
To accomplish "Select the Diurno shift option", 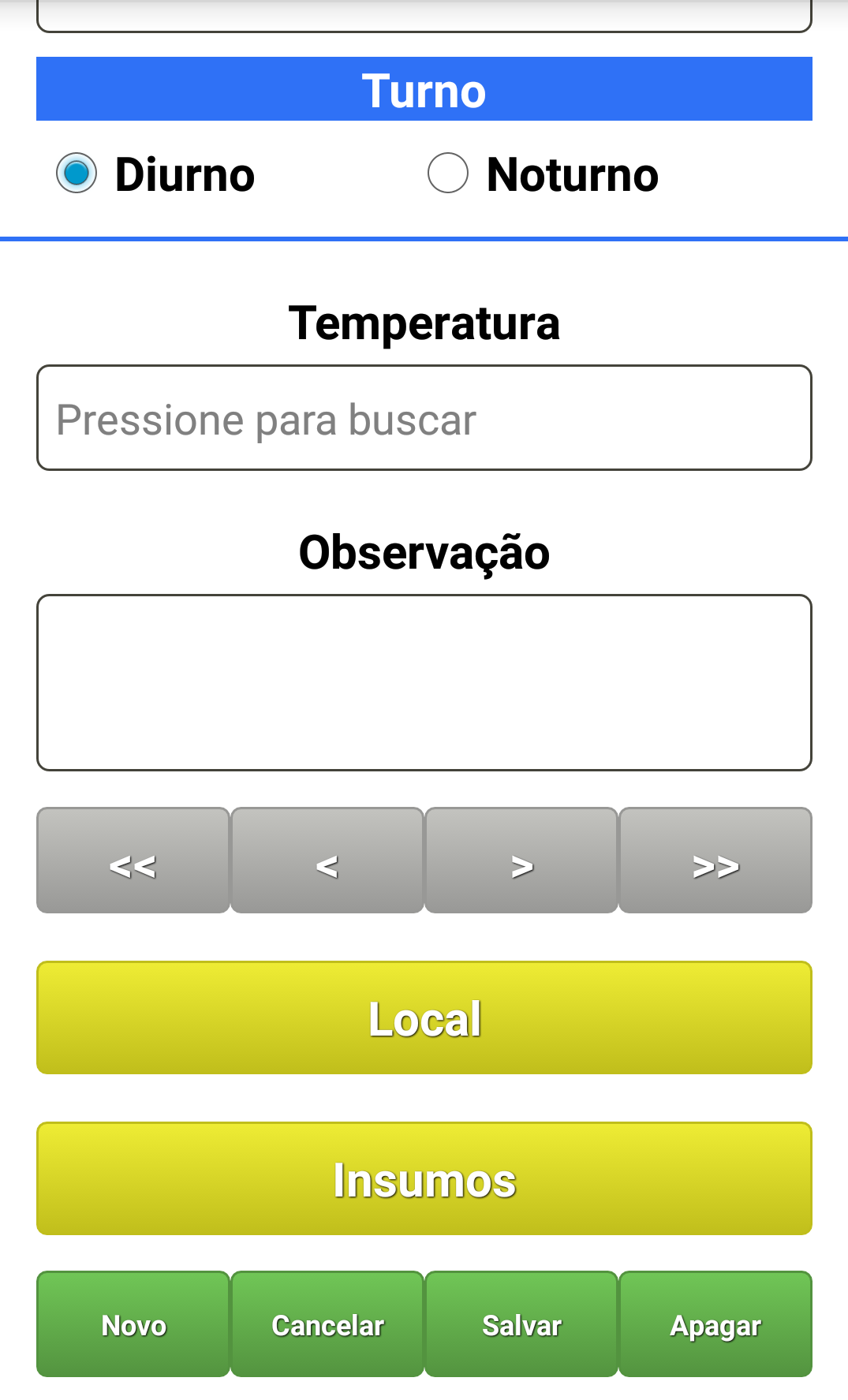I will (77, 173).
